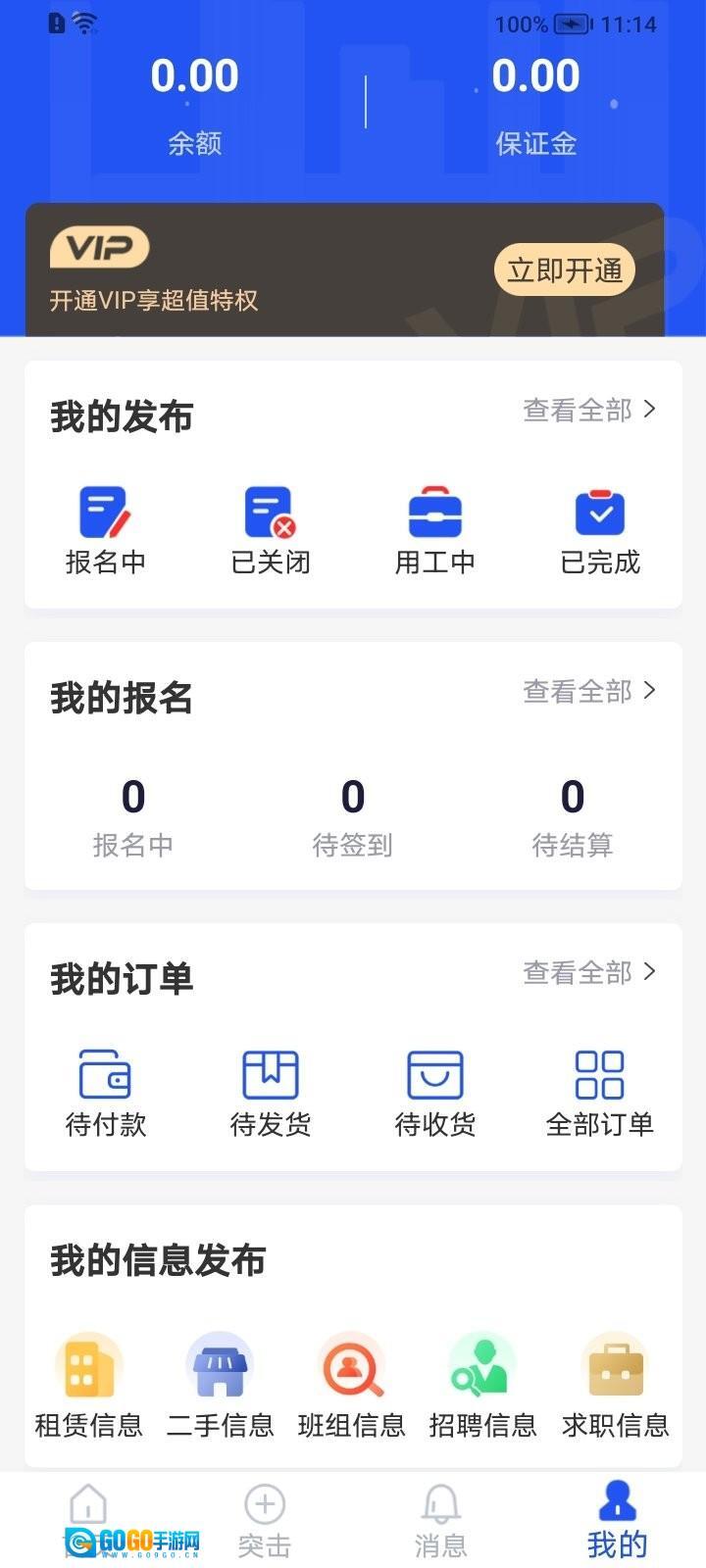
Task: Switch to the 突击 tab
Action: 265,1521
